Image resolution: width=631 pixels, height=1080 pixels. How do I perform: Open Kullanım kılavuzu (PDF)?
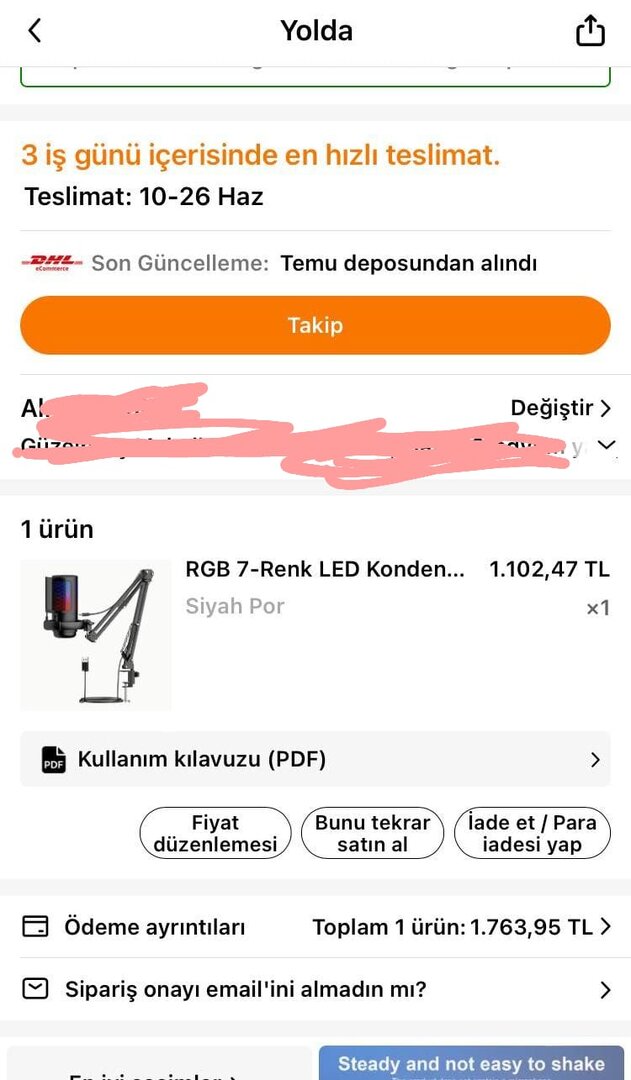point(315,759)
